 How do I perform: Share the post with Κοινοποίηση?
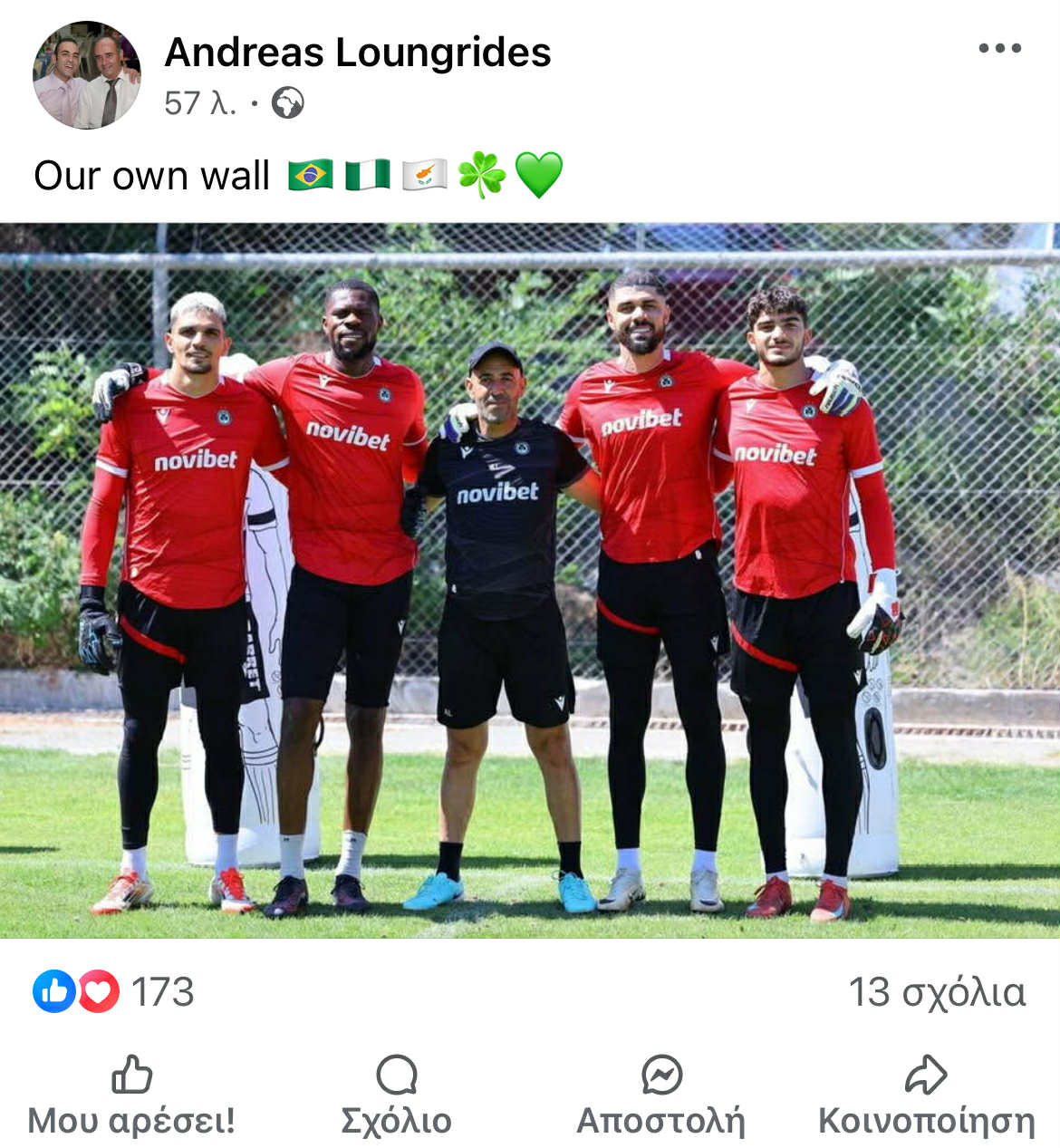926,1096
